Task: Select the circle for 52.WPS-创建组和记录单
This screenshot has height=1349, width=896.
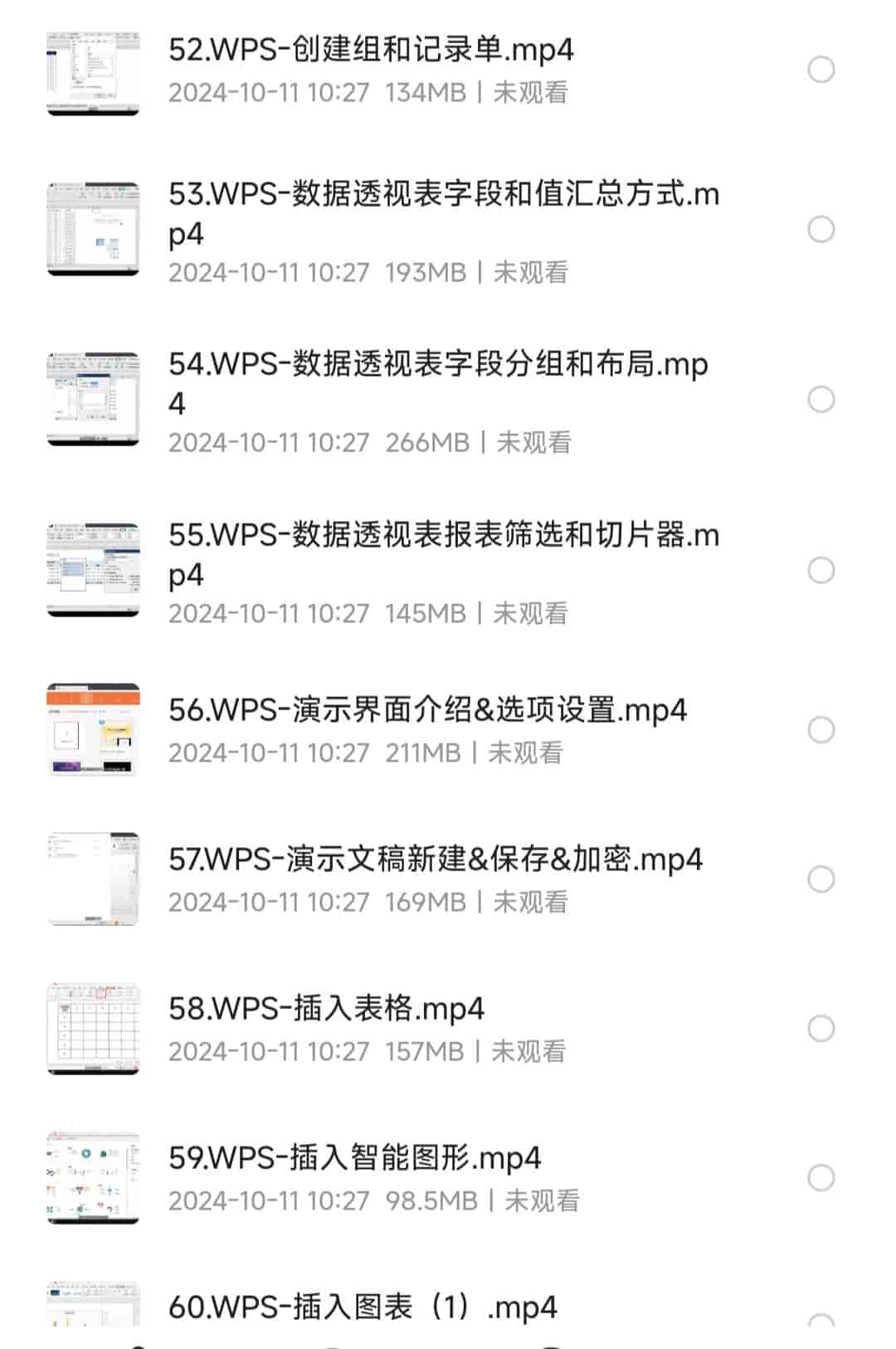Action: 821,70
